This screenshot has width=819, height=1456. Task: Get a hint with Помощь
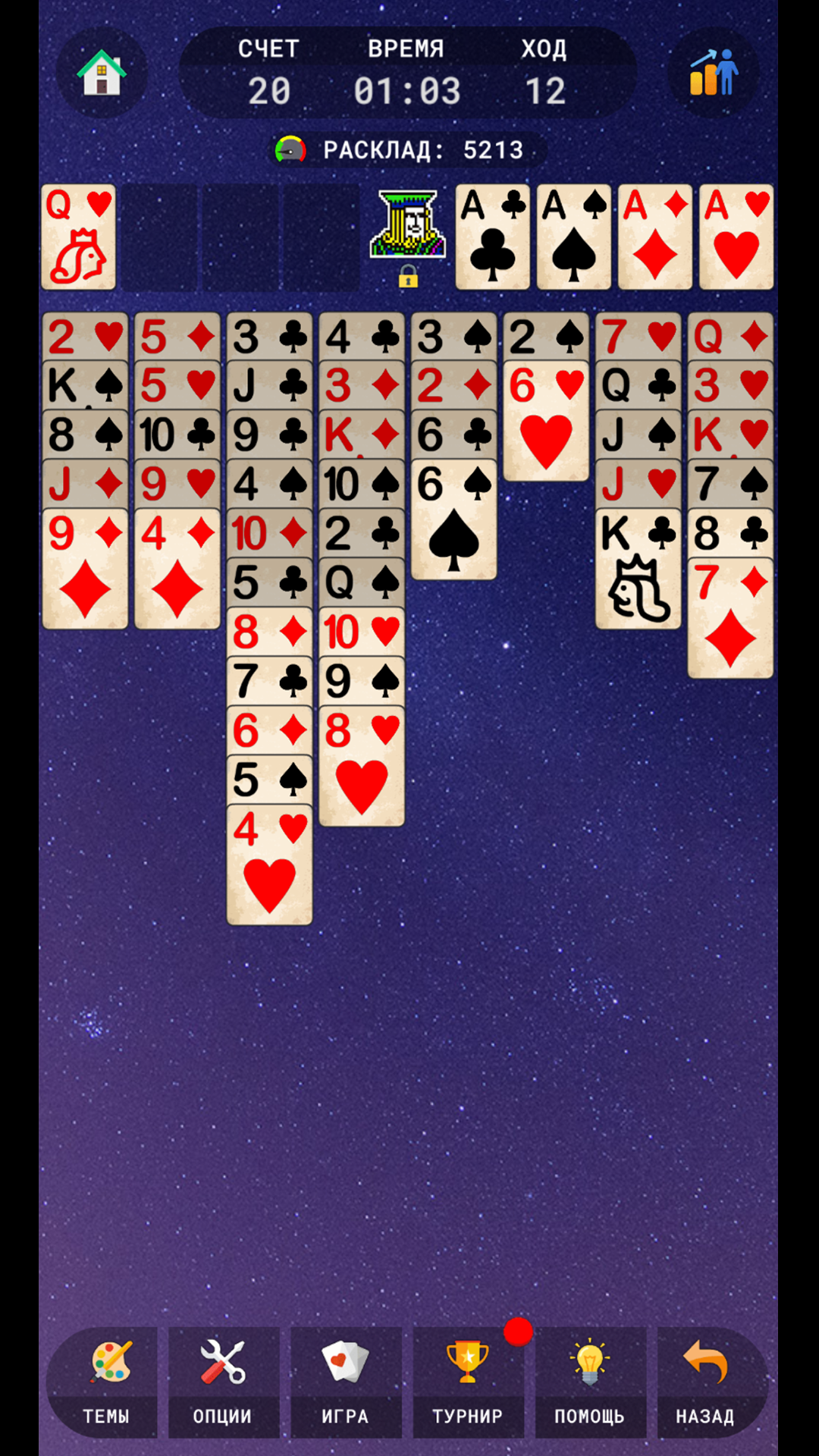click(590, 1382)
